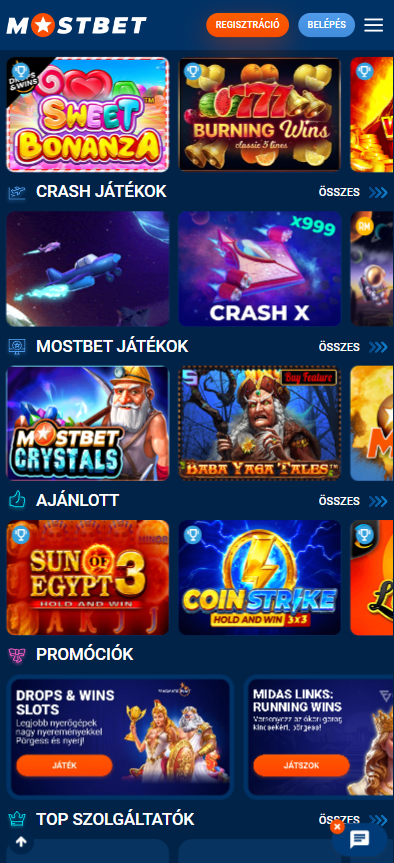Select the Baba Yaga Tales game
The width and height of the screenshot is (394, 863).
point(260,423)
